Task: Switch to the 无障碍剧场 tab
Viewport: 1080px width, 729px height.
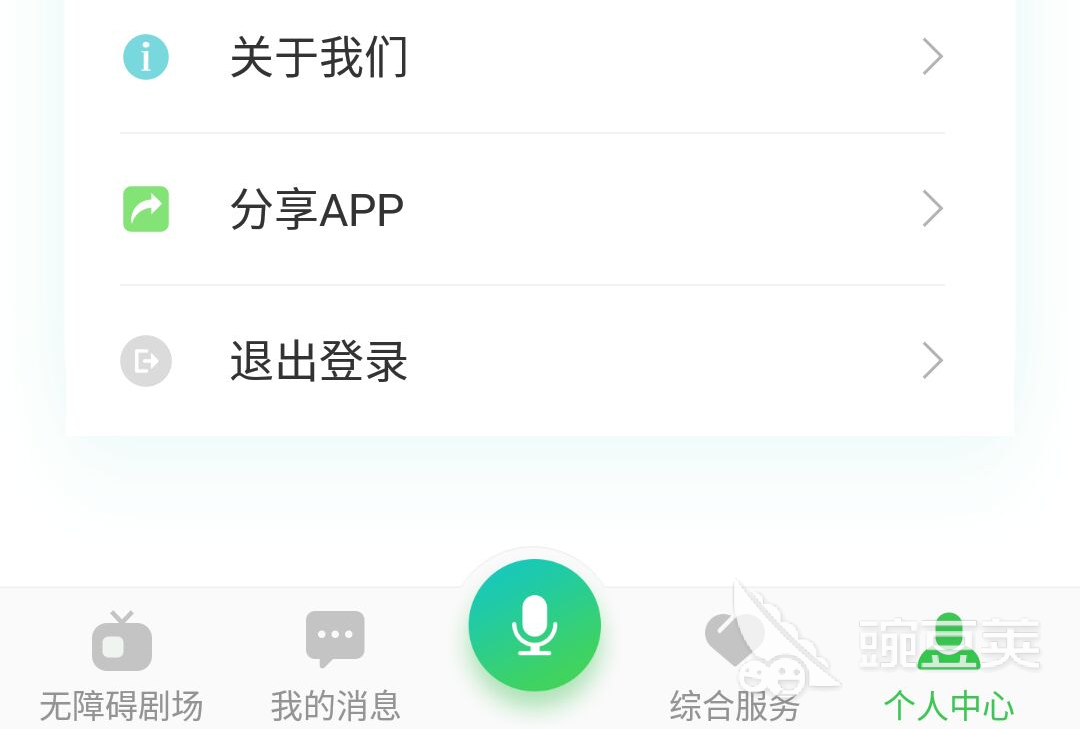Action: point(121,664)
